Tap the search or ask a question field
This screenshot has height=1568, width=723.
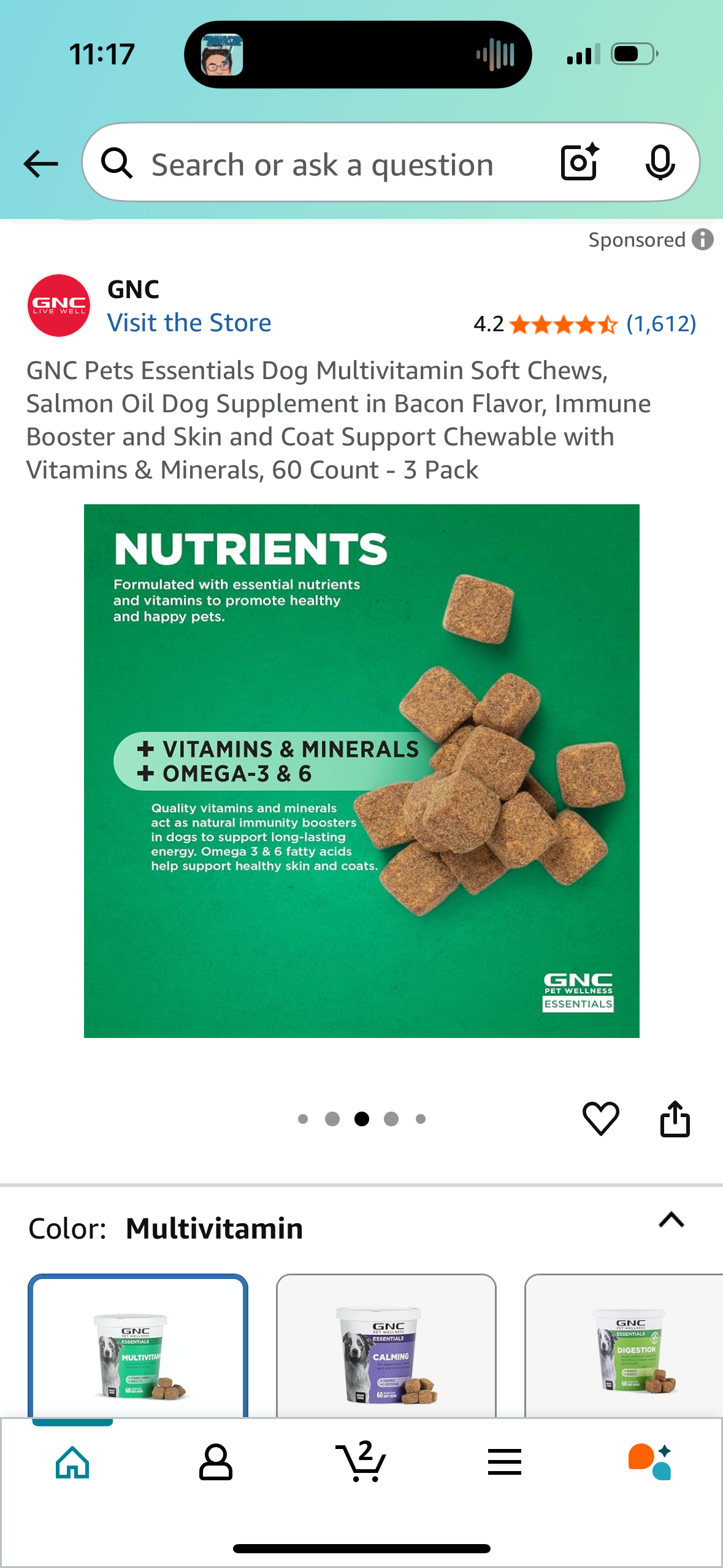[322, 164]
